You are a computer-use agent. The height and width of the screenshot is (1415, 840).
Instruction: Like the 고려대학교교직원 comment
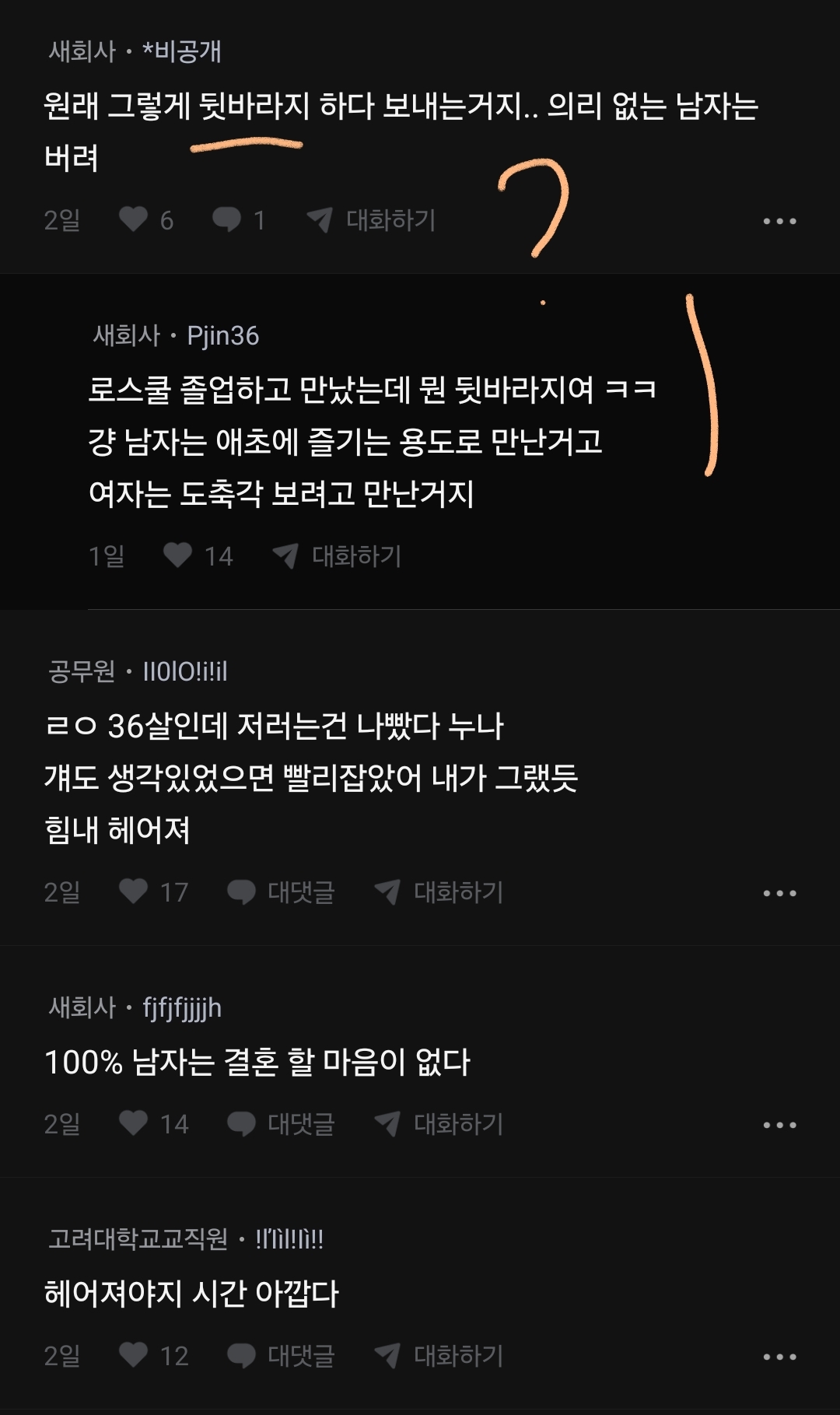[x=134, y=1355]
